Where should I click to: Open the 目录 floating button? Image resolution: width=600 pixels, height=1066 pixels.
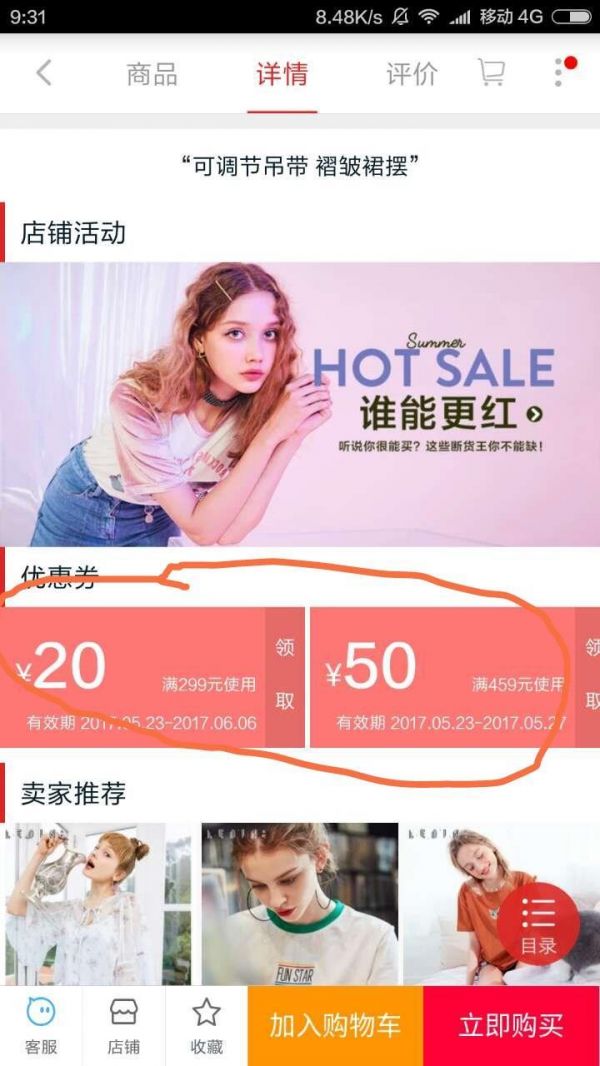[x=538, y=923]
